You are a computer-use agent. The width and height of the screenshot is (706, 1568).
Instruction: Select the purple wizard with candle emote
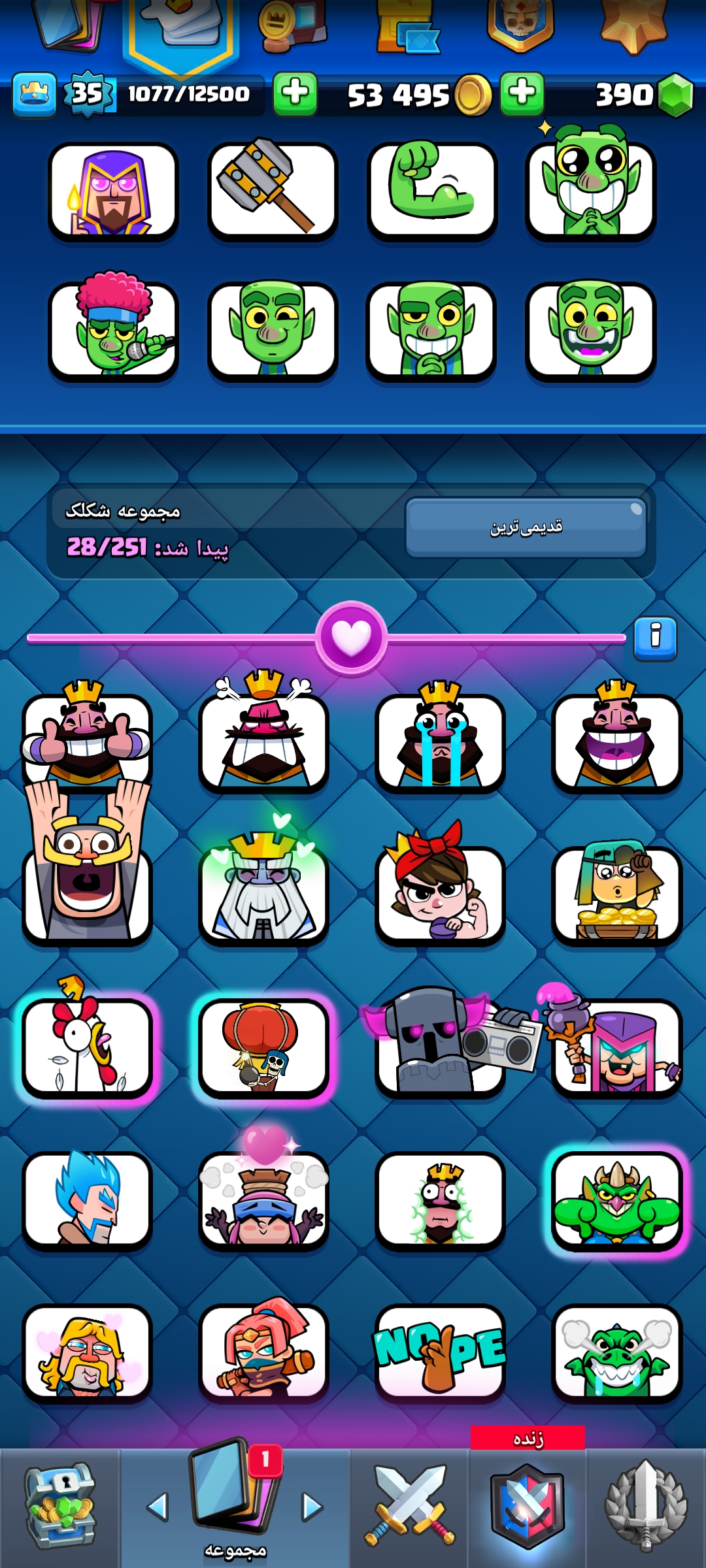pyautogui.click(x=113, y=189)
